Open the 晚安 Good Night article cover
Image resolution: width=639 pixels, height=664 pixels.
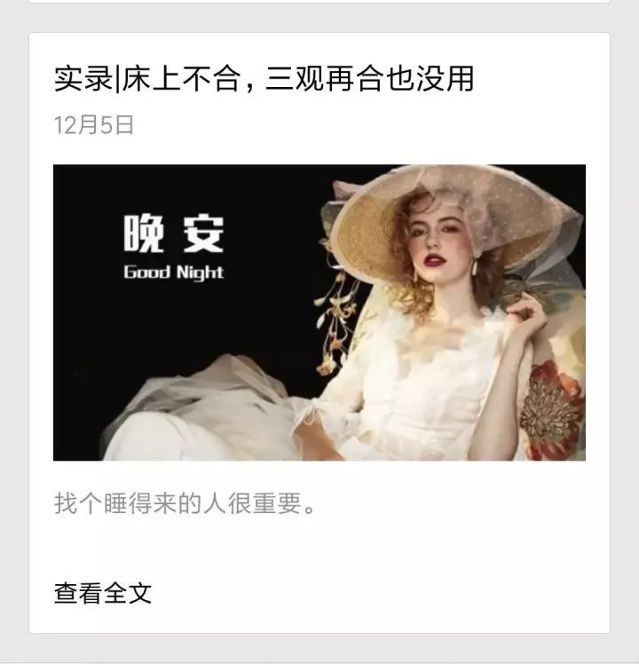[x=319, y=312]
